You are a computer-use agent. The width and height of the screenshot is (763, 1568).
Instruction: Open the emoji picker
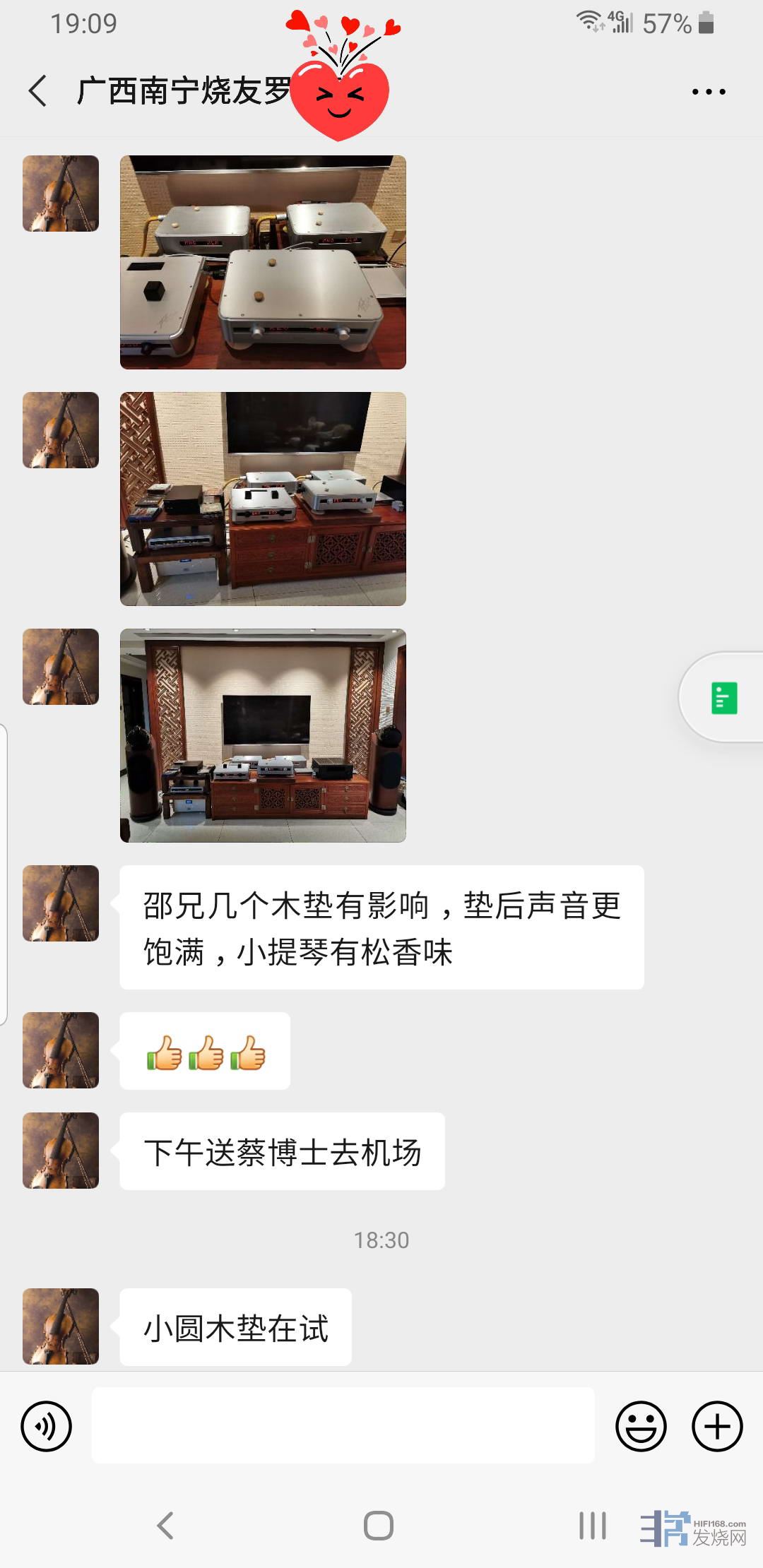point(641,1426)
